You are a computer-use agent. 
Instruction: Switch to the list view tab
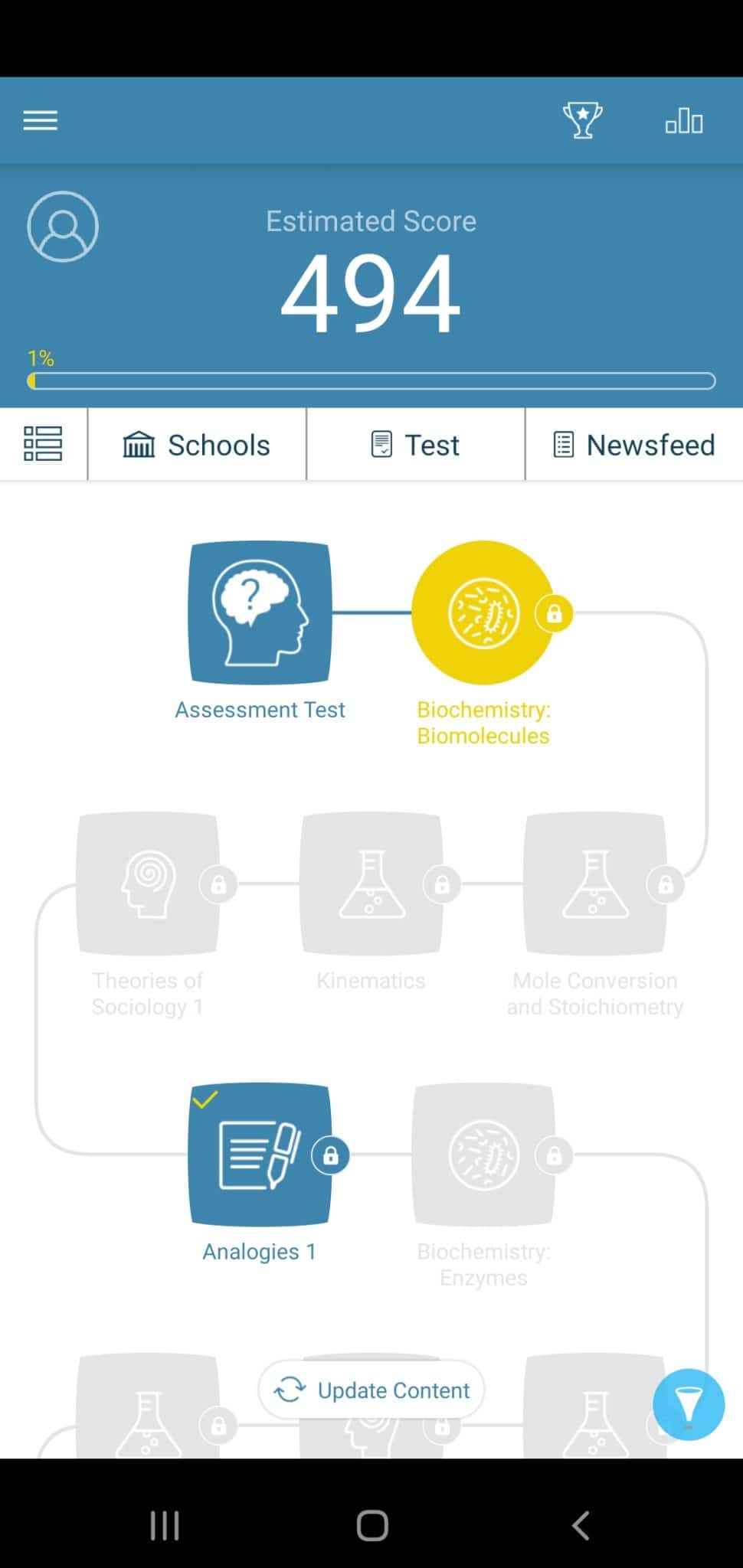point(43,444)
